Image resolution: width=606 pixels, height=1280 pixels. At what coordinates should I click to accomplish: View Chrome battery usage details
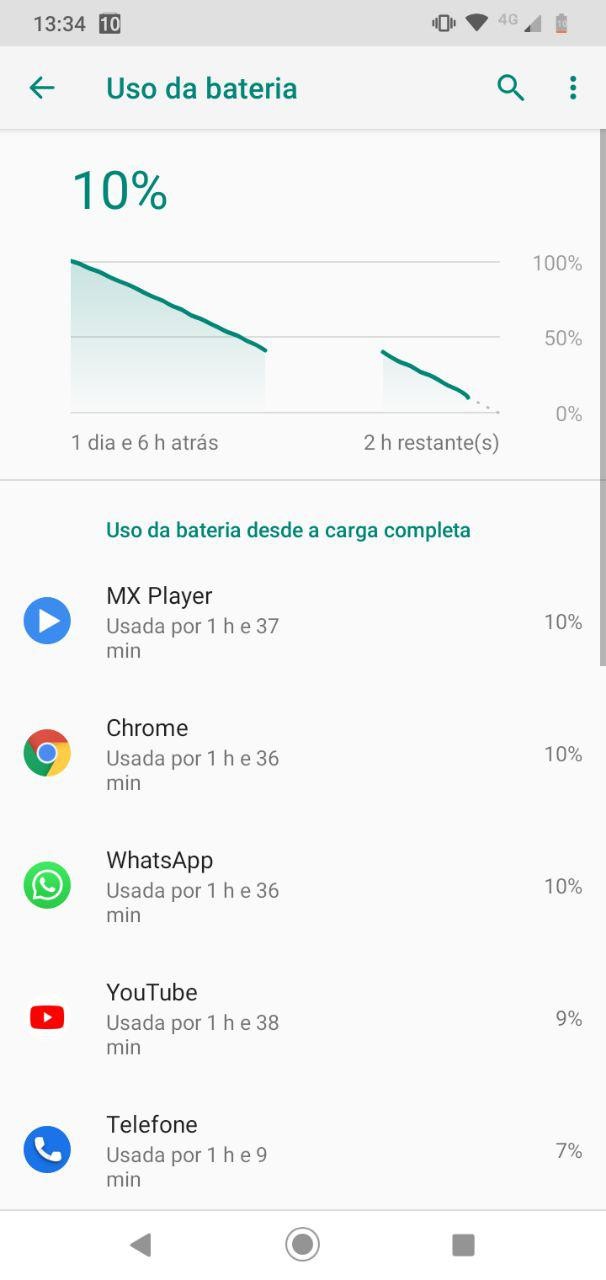302,754
